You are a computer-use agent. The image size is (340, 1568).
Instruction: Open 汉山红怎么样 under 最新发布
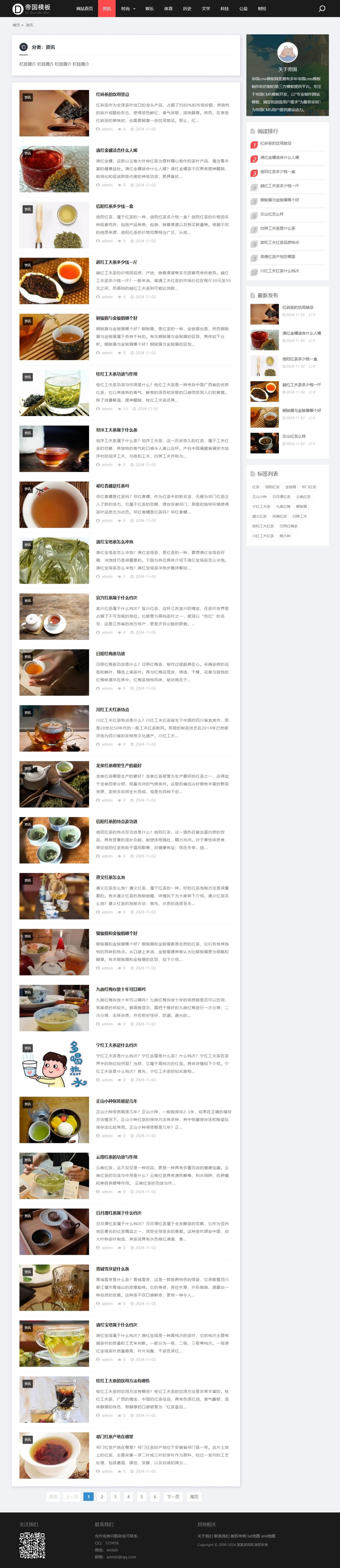click(294, 436)
